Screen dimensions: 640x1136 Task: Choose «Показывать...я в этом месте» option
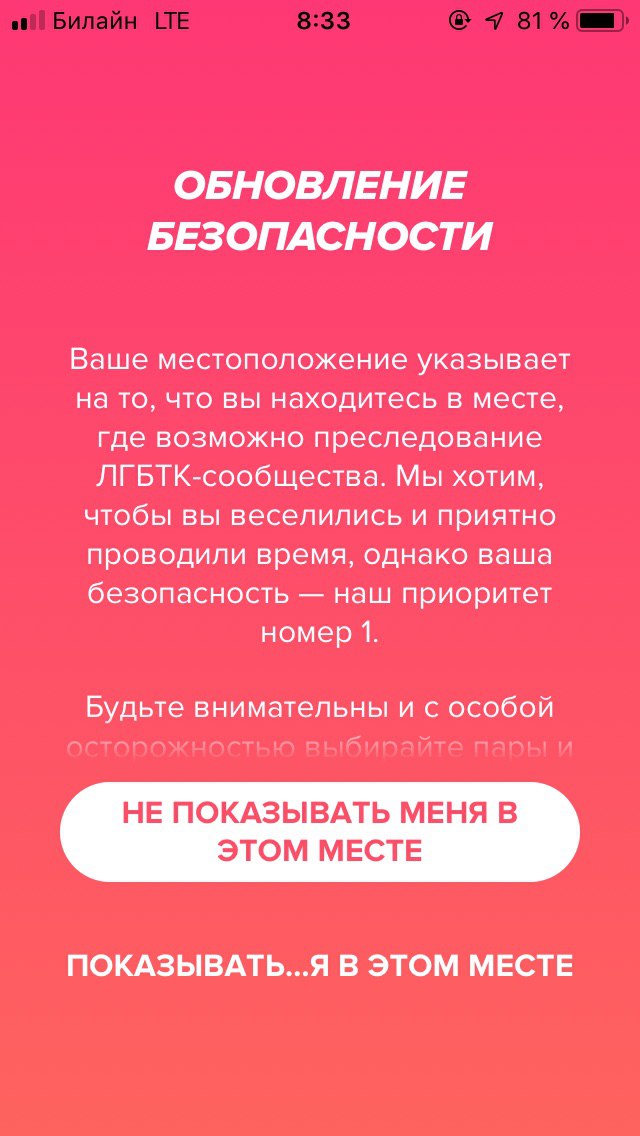(x=320, y=967)
